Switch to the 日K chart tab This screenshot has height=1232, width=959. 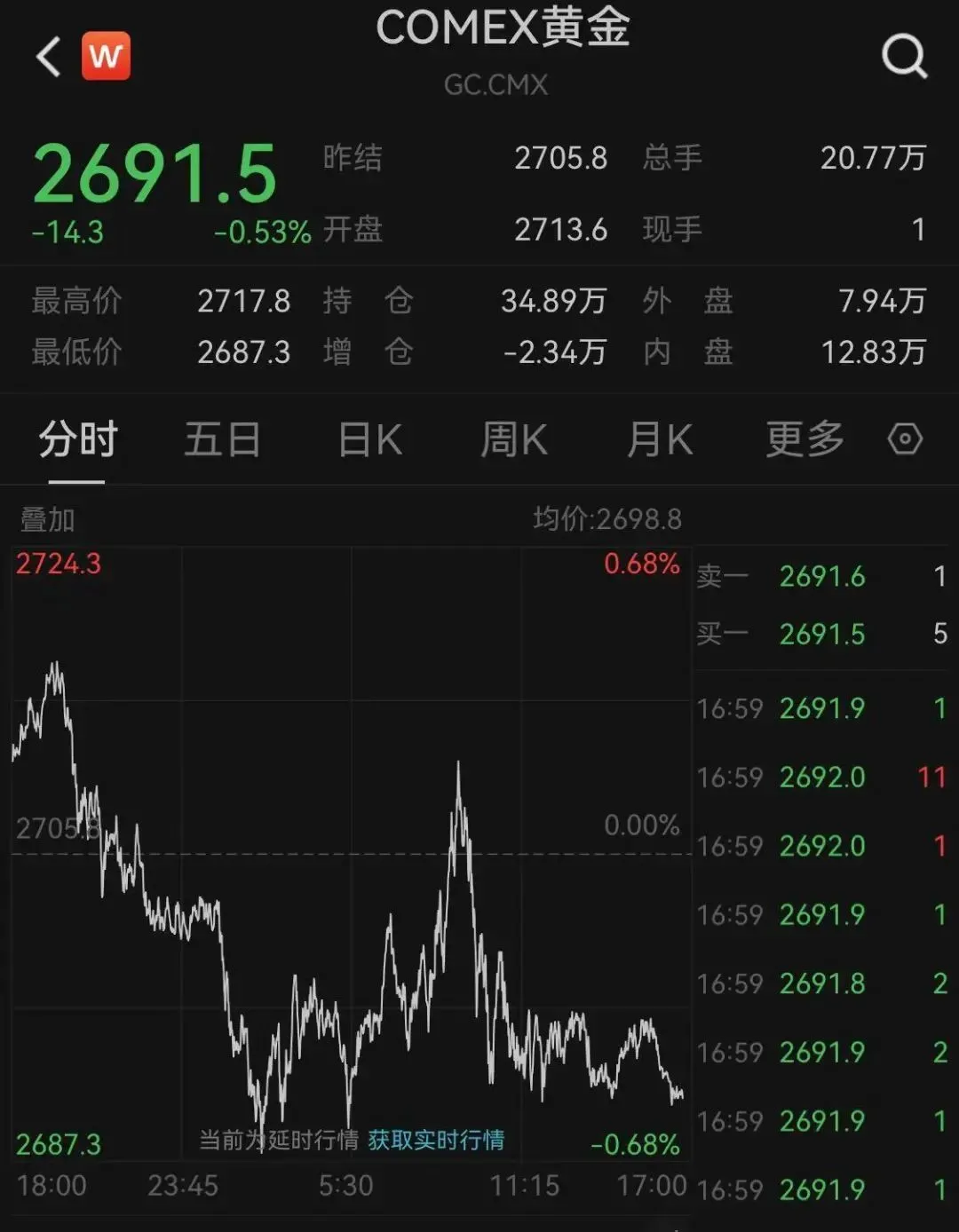pos(370,439)
